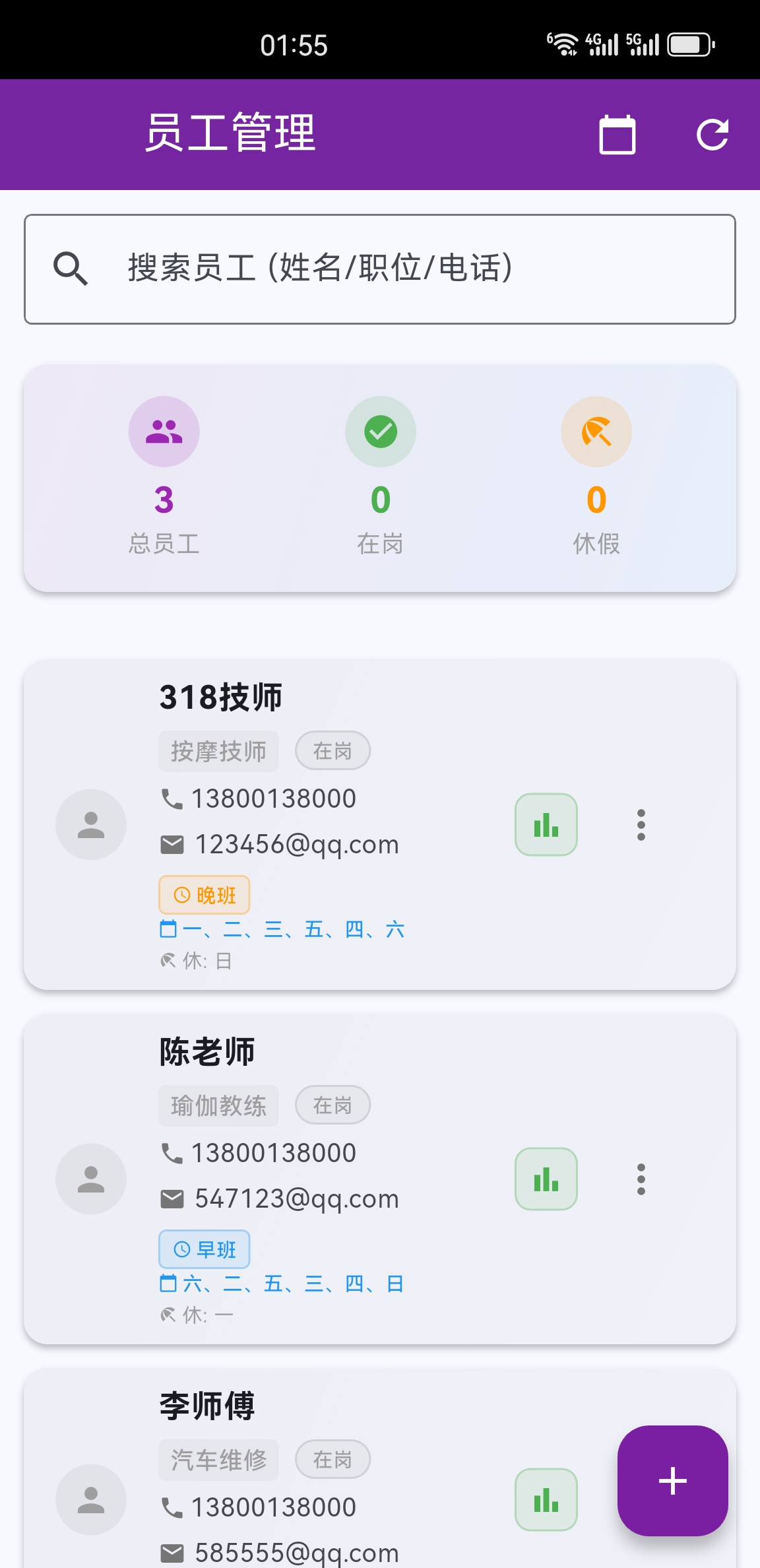Click the search magnifier icon
760x1568 pixels.
coord(71,268)
